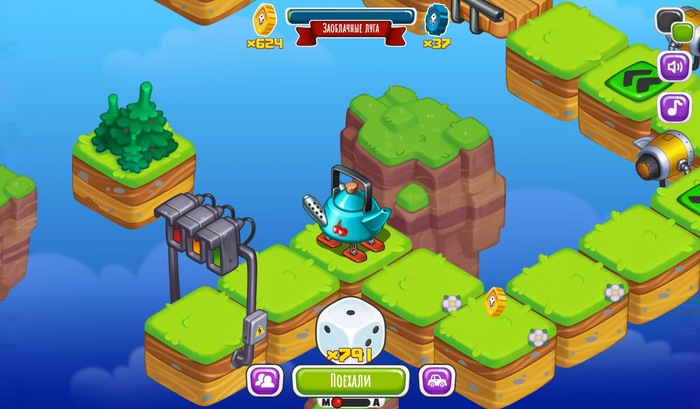
Task: Open the friends icon button
Action: (265, 380)
